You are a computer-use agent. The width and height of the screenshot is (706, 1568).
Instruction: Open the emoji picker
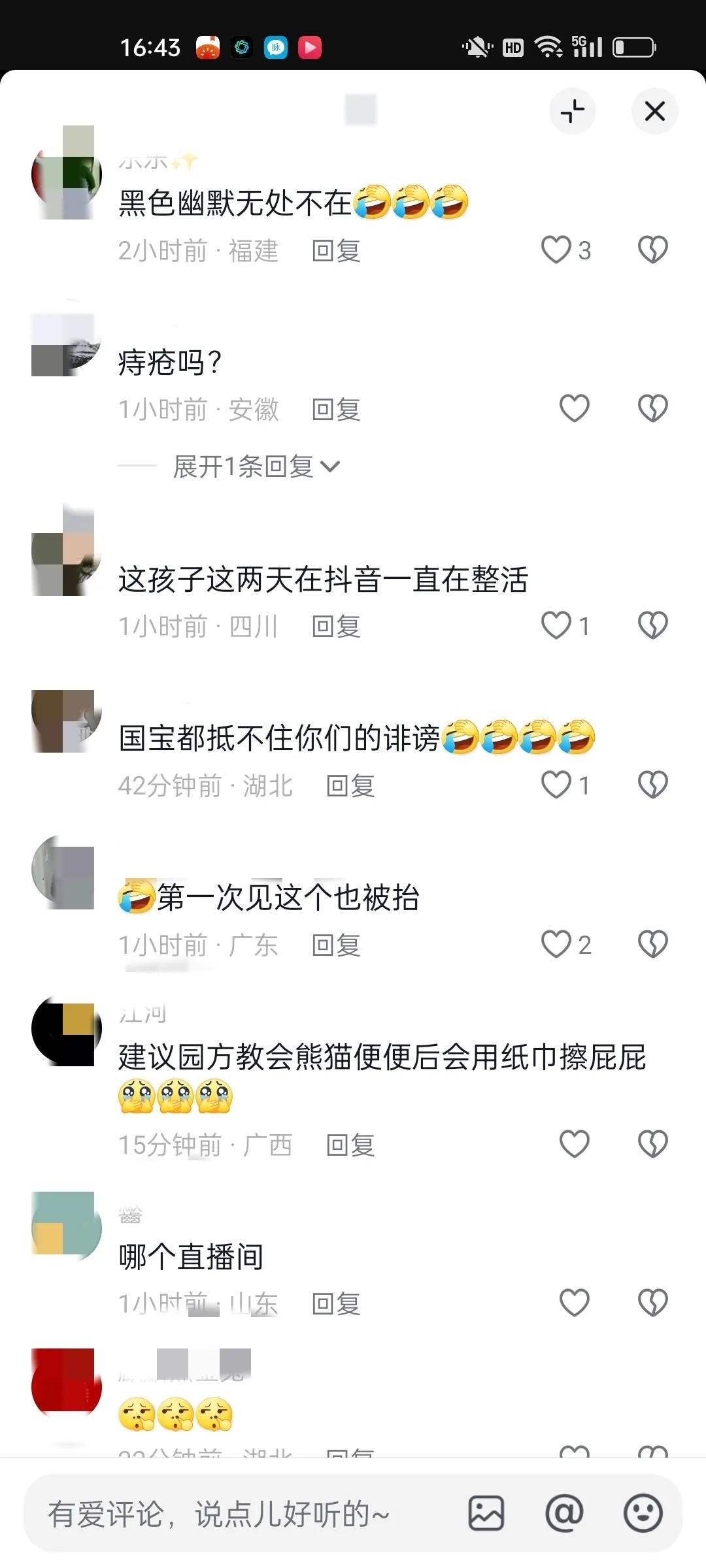pyautogui.click(x=643, y=1513)
